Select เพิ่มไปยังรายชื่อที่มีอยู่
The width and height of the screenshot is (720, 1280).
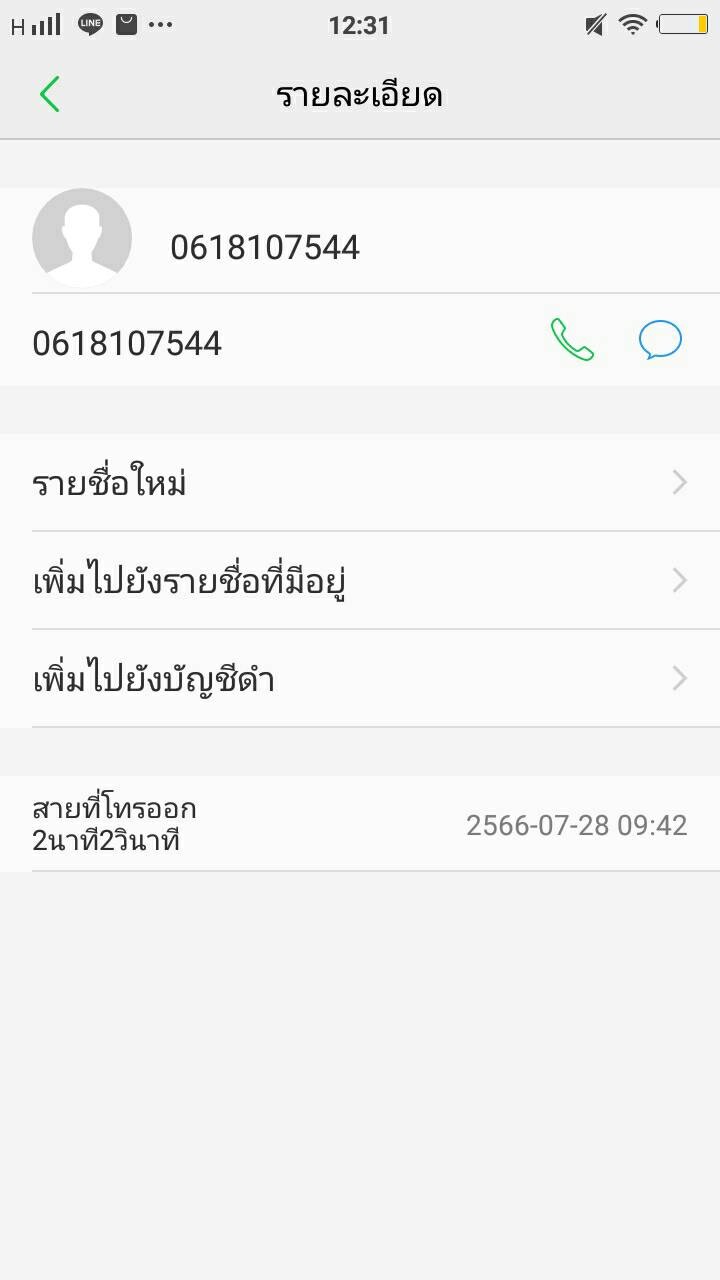tap(360, 581)
